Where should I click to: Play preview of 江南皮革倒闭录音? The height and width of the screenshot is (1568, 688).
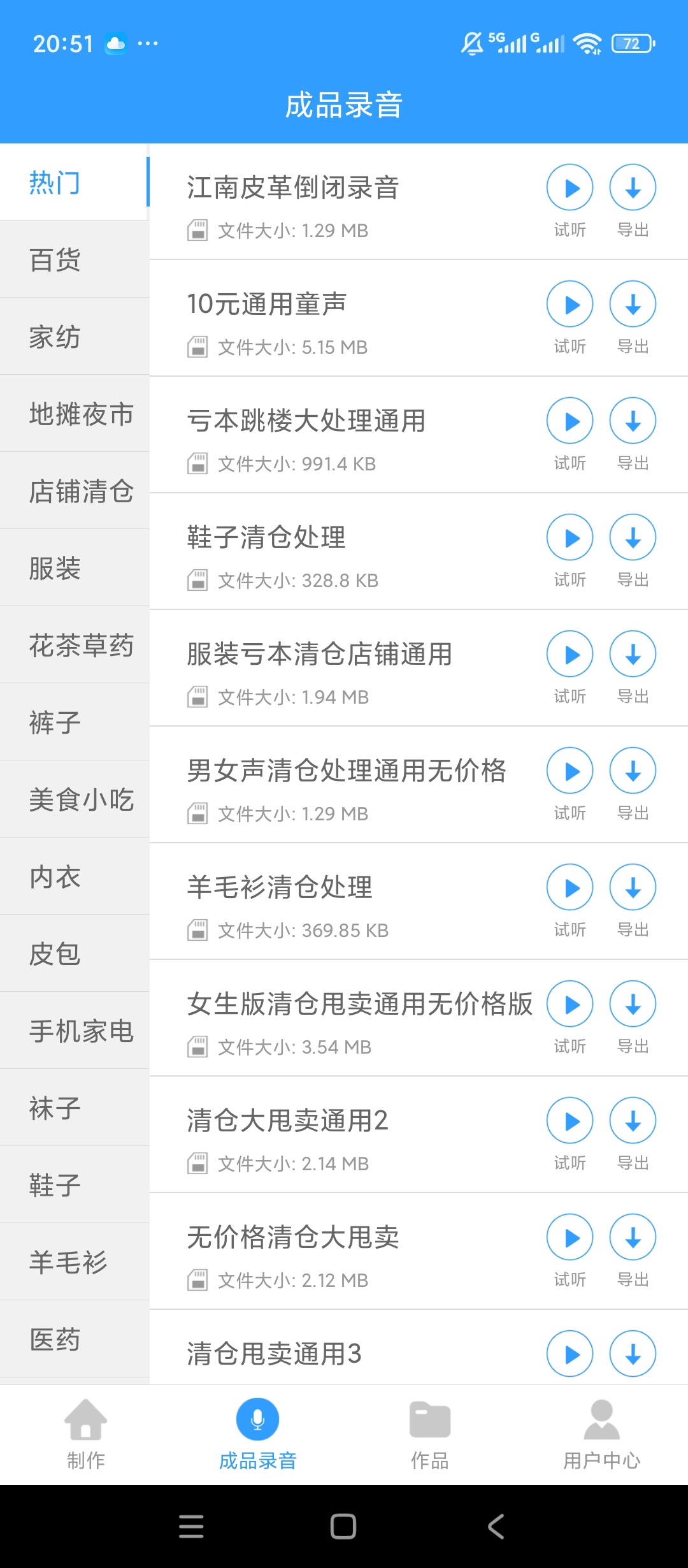tap(570, 187)
